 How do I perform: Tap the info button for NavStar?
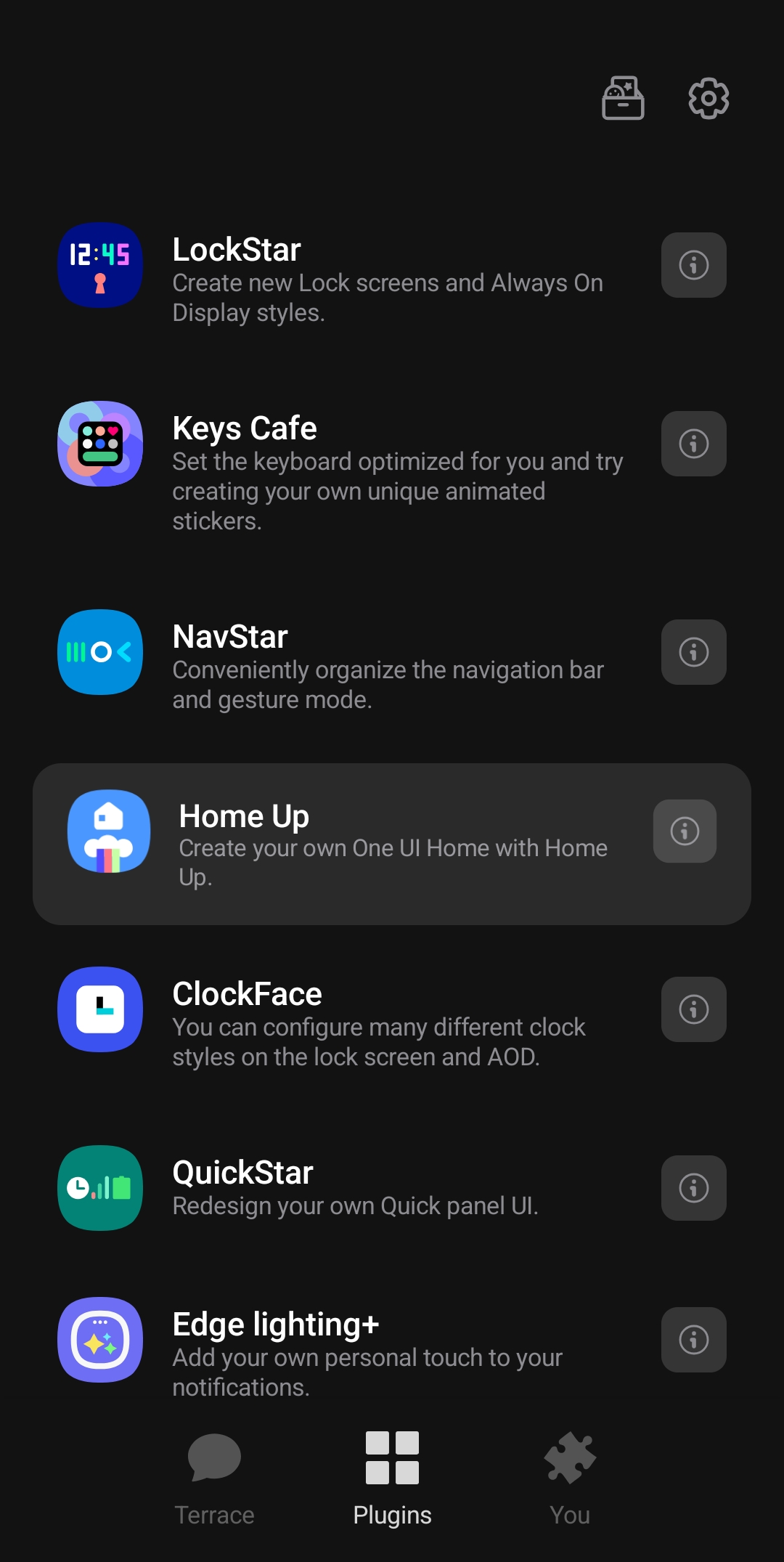[693, 652]
